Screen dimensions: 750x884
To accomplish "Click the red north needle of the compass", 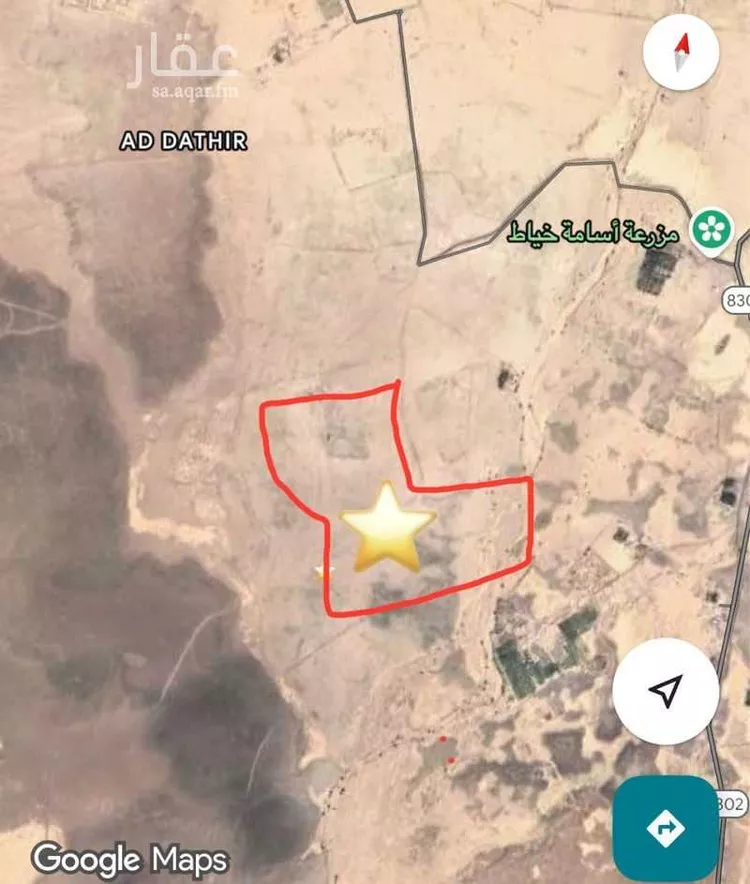I will [x=682, y=44].
